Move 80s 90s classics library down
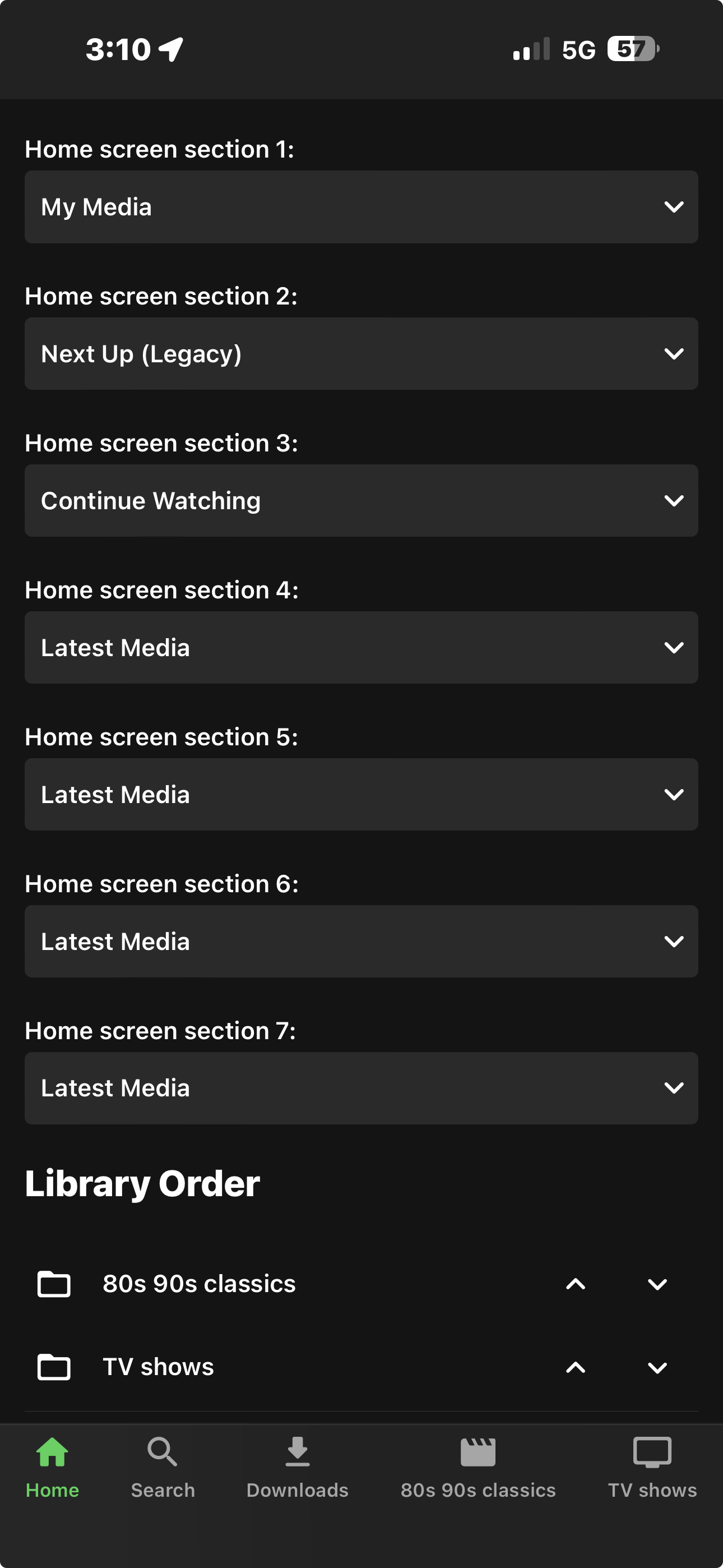Screen dimensions: 723x1568 coord(657,1284)
